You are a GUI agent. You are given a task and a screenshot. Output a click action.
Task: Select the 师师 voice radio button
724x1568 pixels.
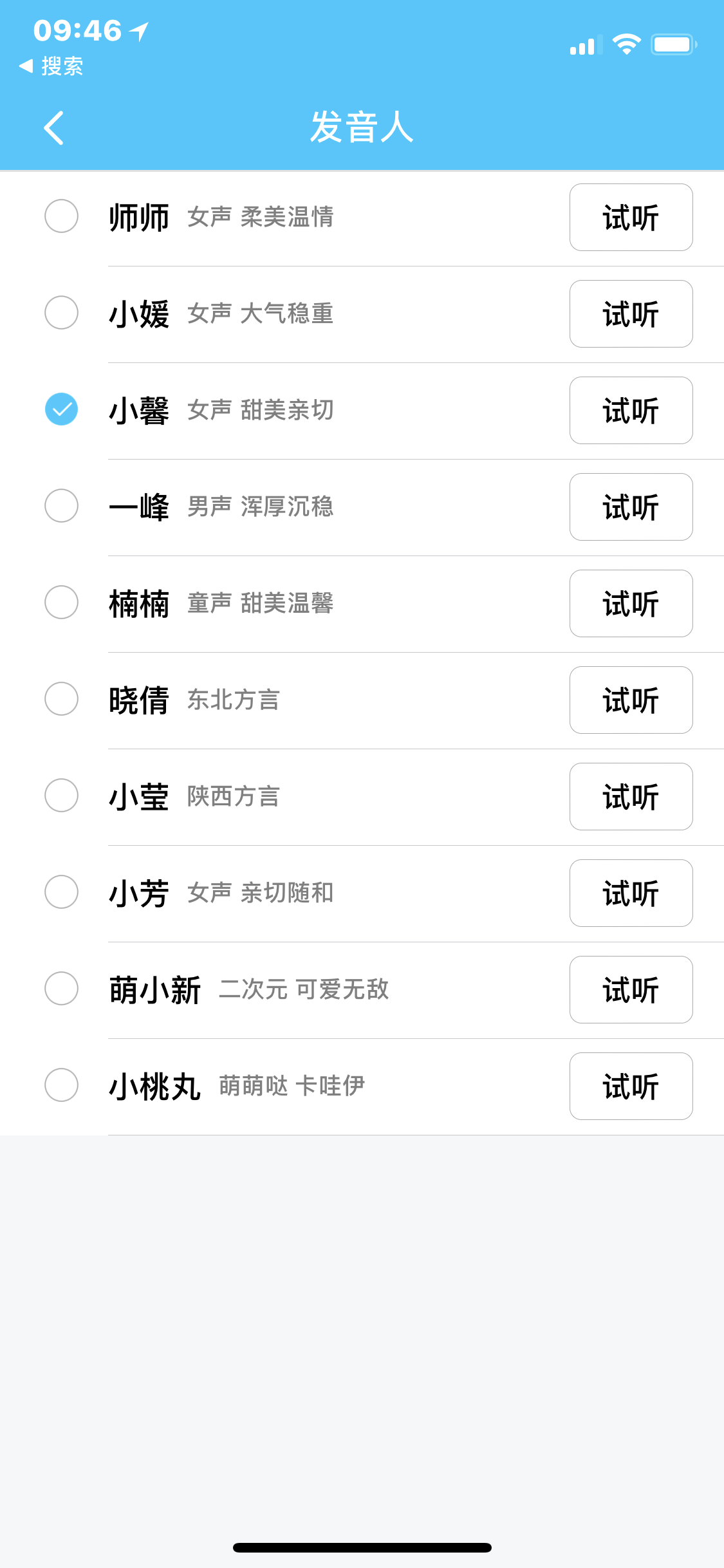[x=61, y=216]
